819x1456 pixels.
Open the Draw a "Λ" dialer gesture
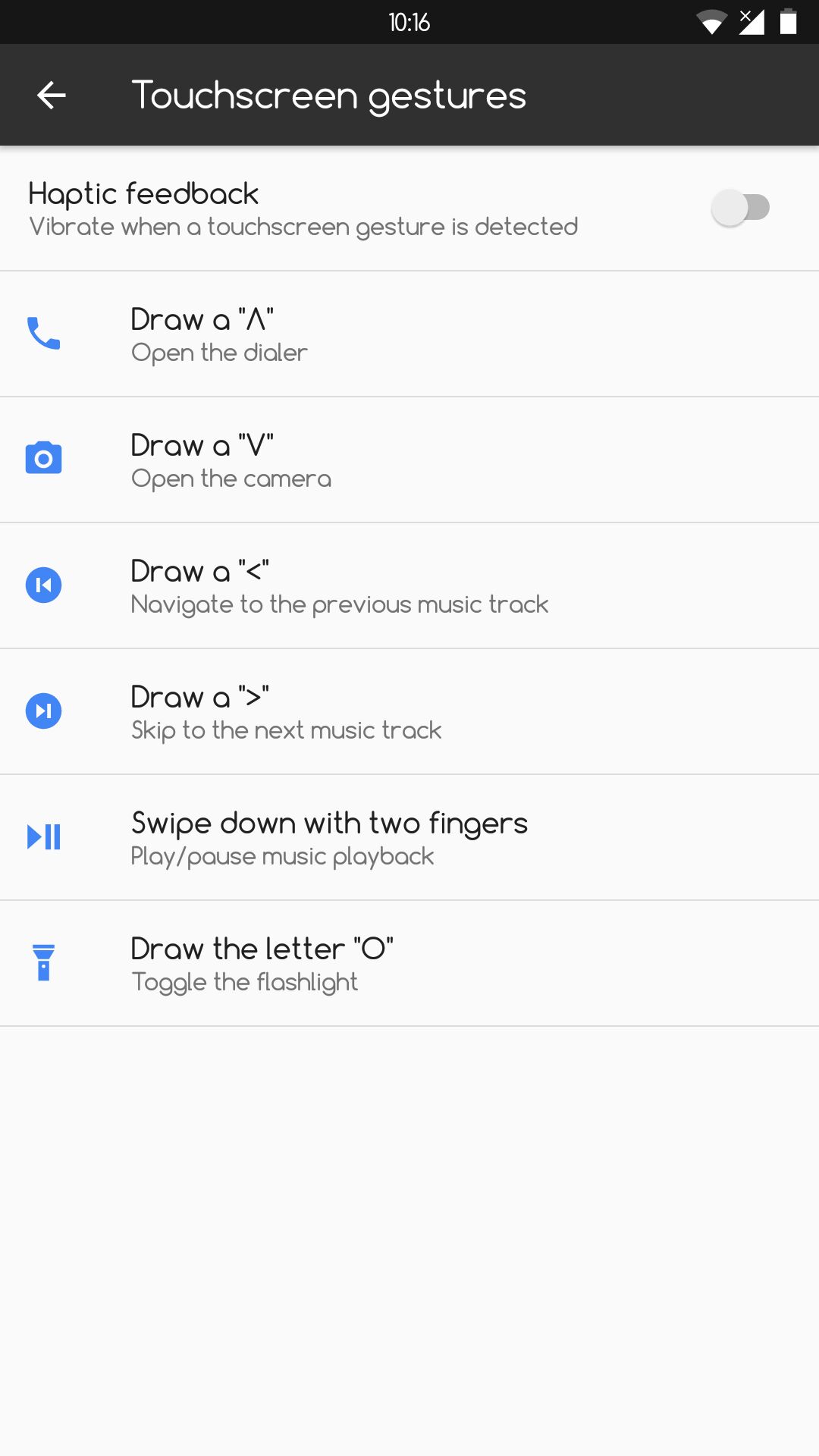coord(409,334)
